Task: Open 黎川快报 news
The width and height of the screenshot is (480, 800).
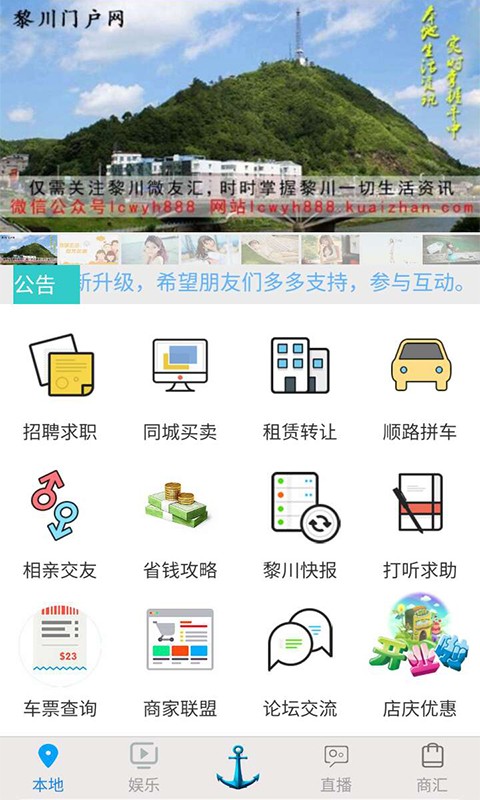Action: (x=300, y=526)
